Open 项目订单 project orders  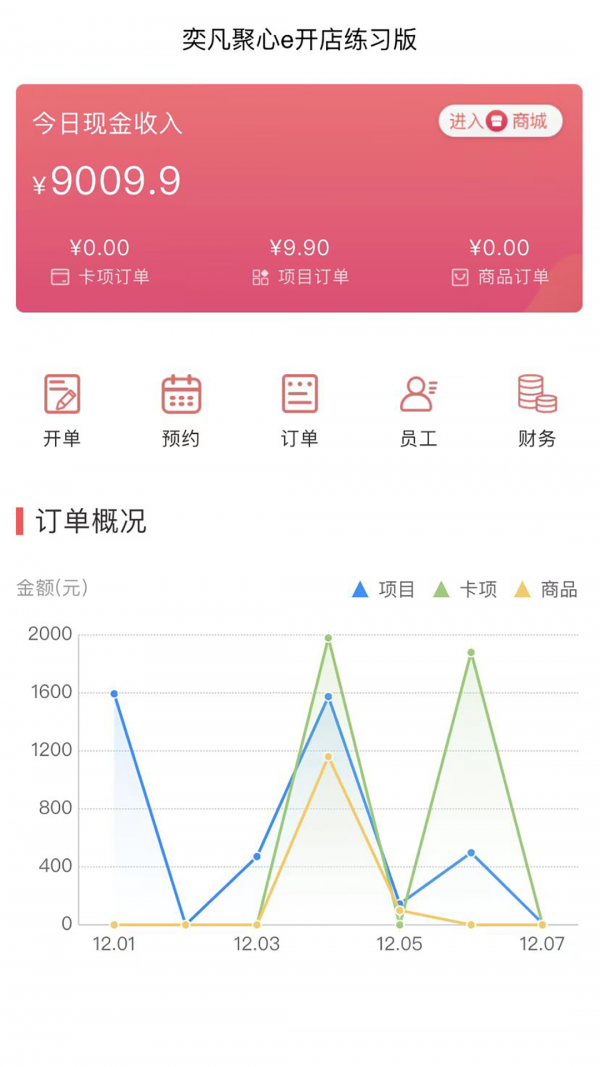[299, 262]
